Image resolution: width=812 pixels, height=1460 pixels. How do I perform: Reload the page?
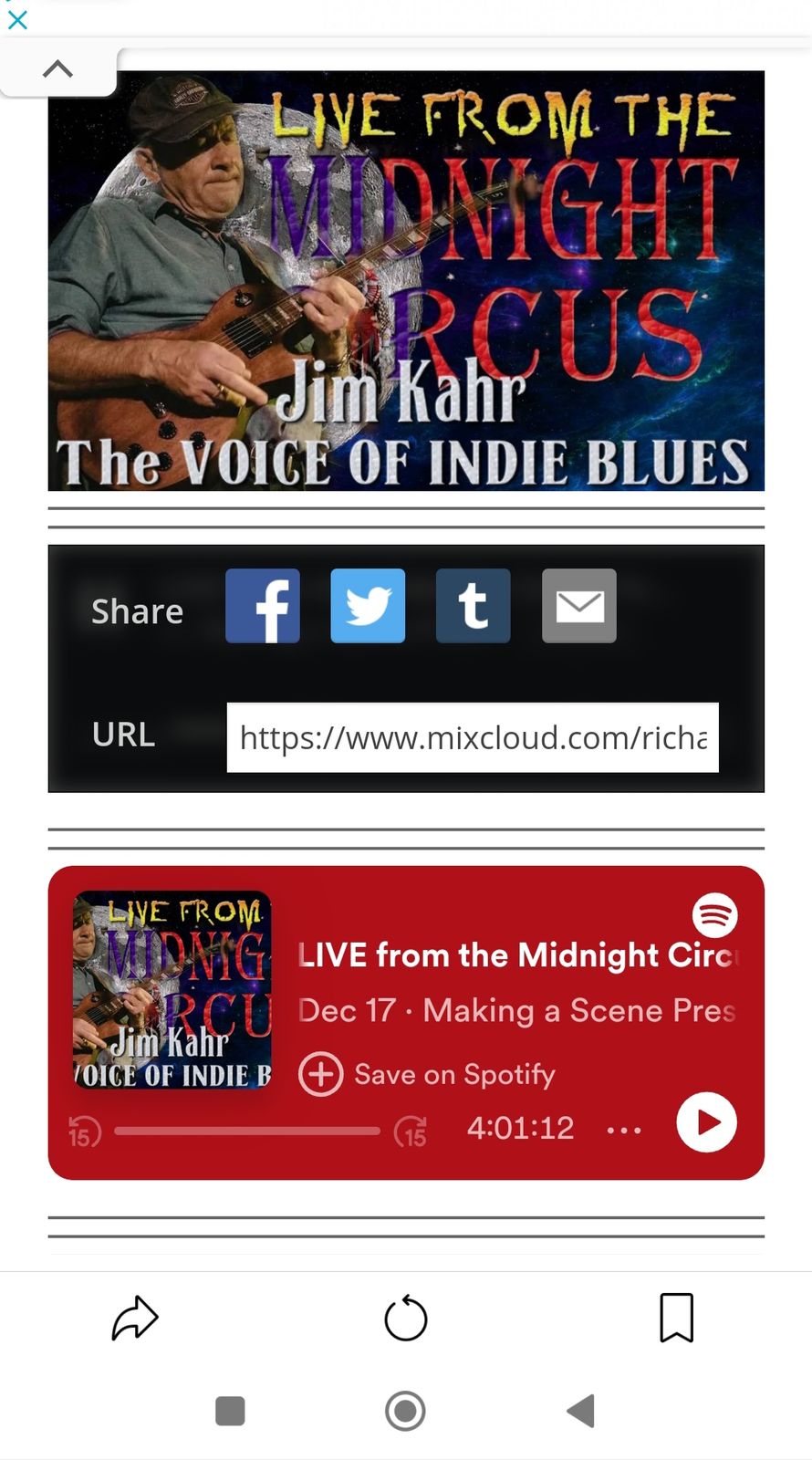[x=406, y=1318]
